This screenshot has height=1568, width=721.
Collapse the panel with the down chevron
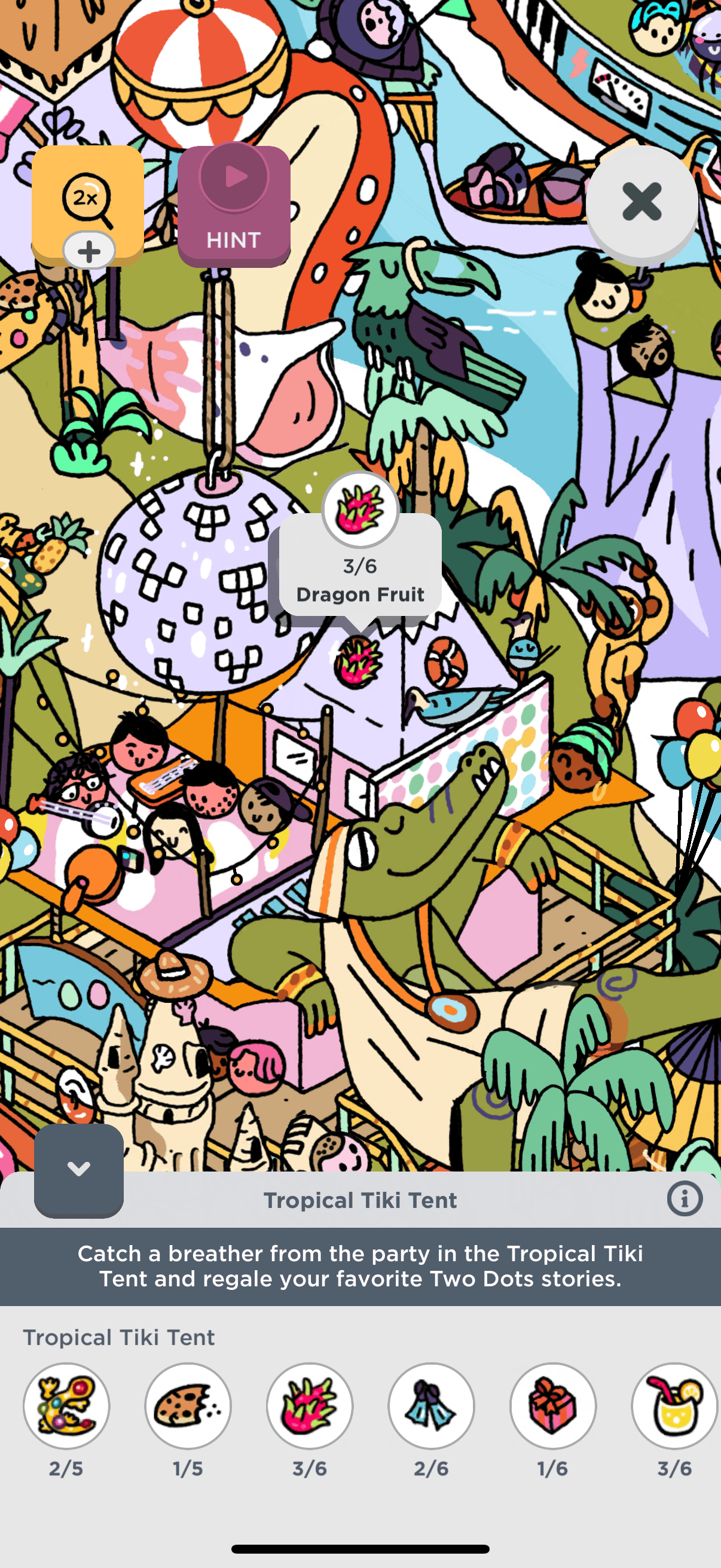coord(78,1169)
